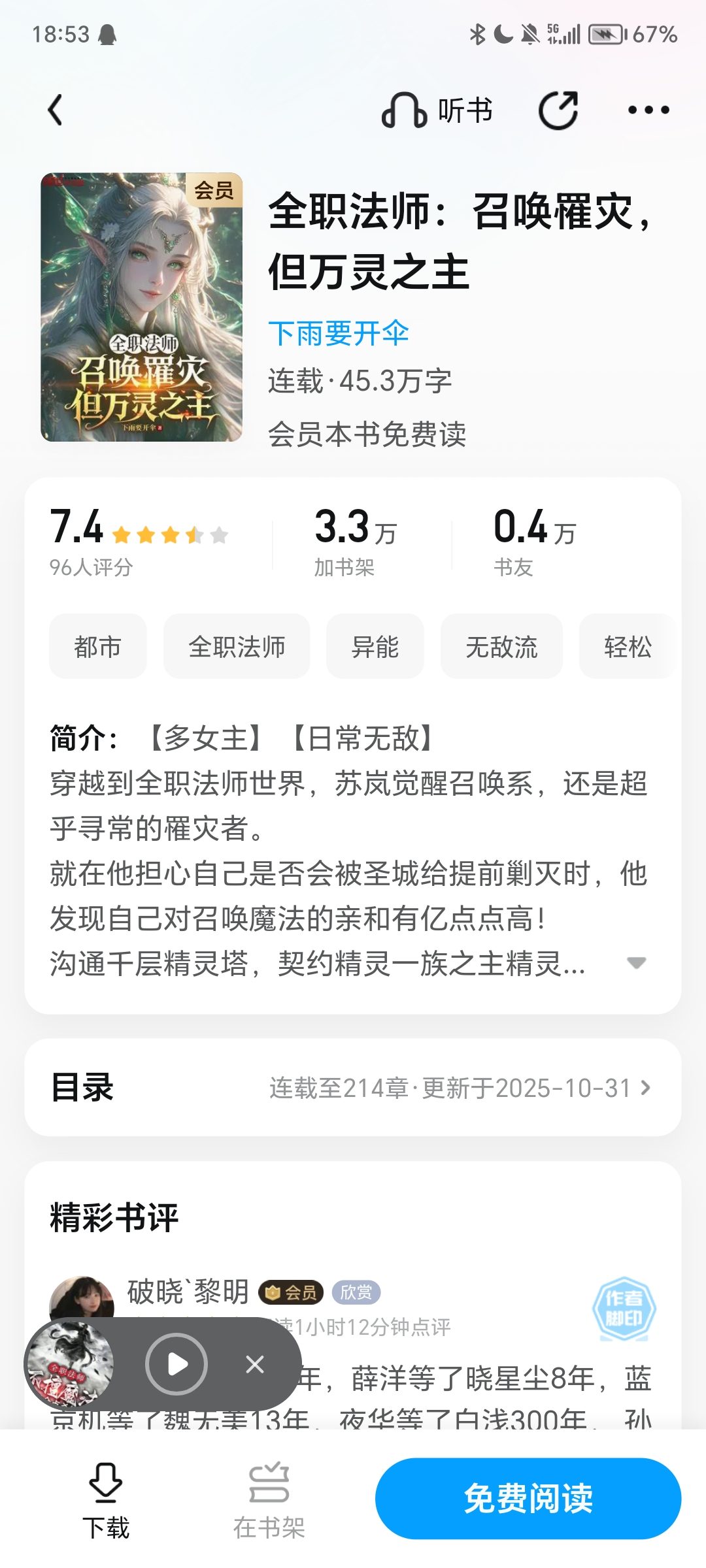Select the 全职法师 tag chip

point(237,647)
